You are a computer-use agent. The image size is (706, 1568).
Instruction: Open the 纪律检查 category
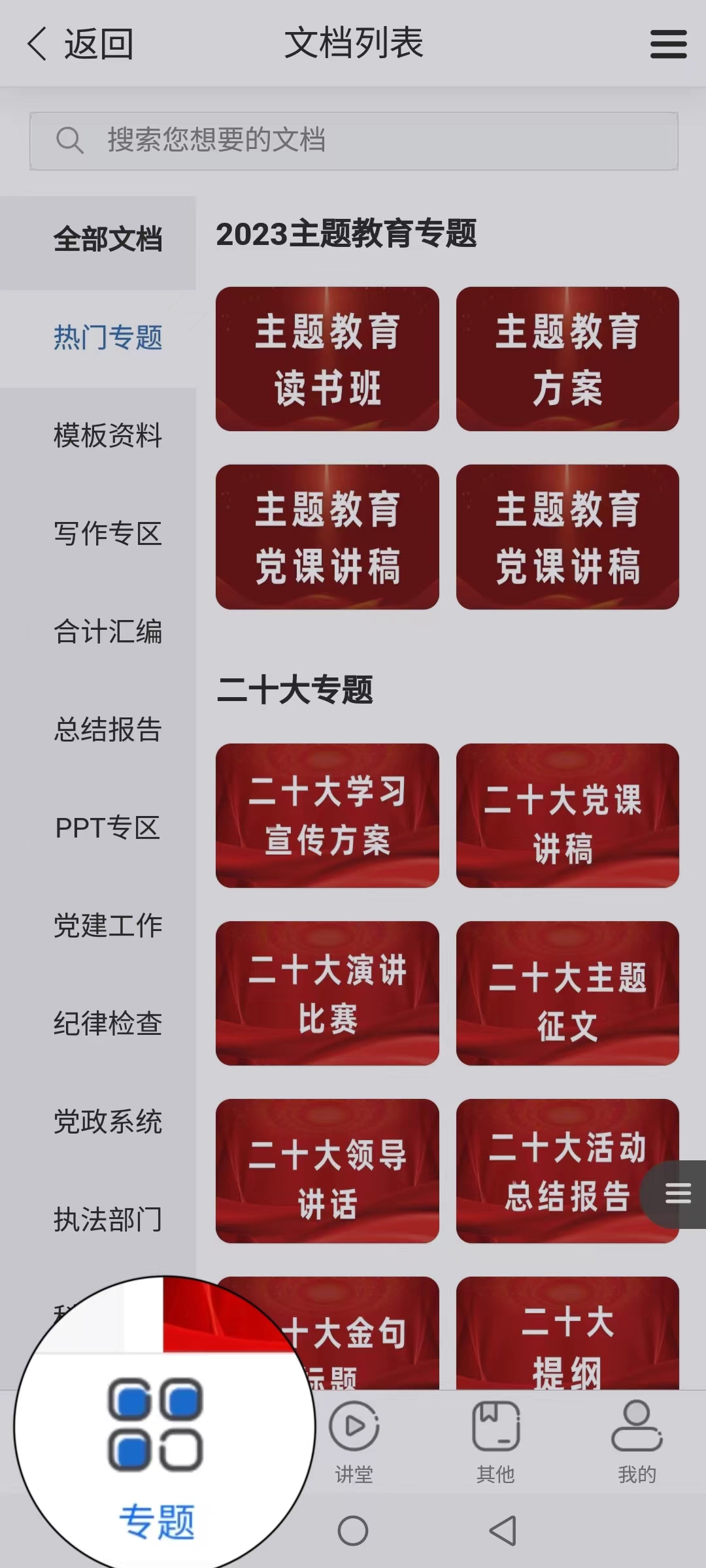pyautogui.click(x=108, y=1024)
